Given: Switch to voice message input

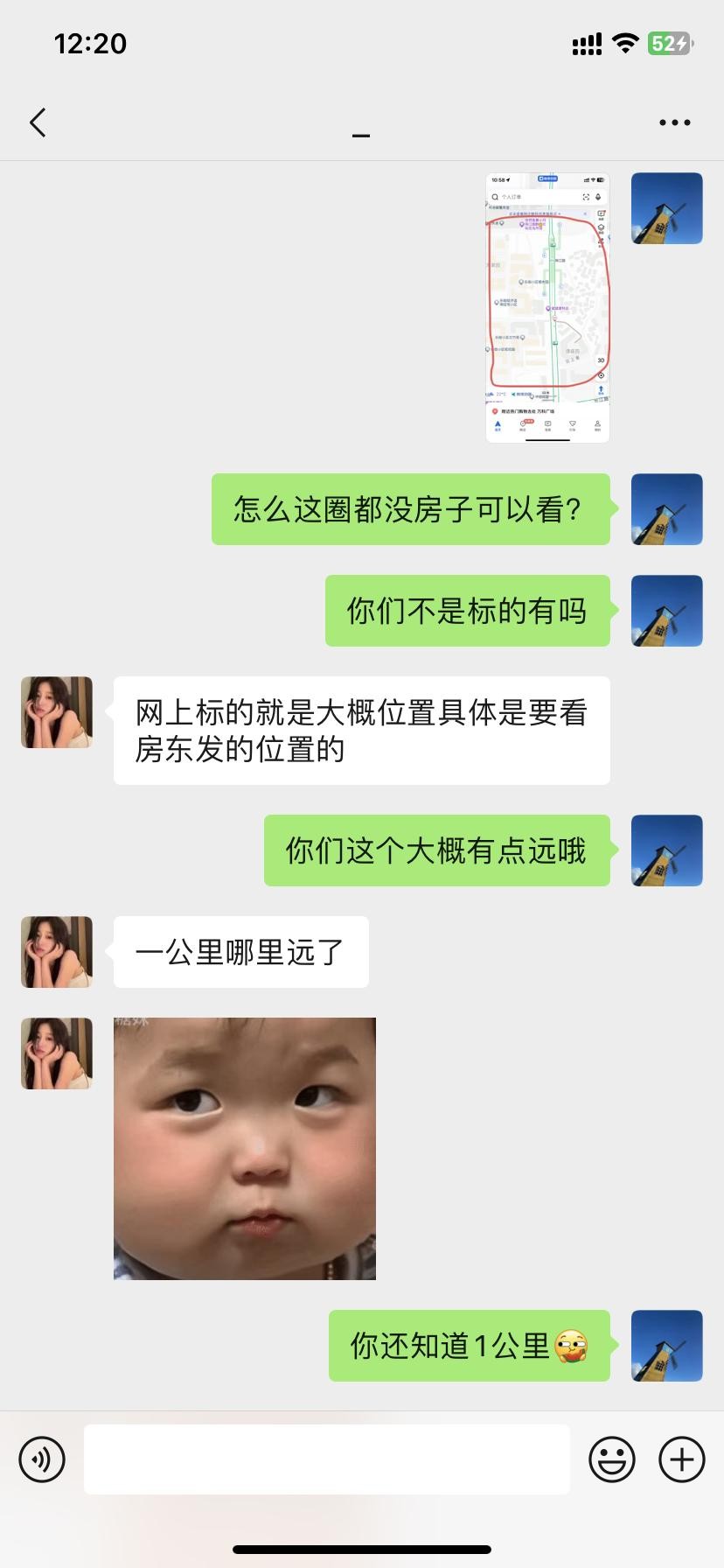Looking at the screenshot, I should 42,1459.
